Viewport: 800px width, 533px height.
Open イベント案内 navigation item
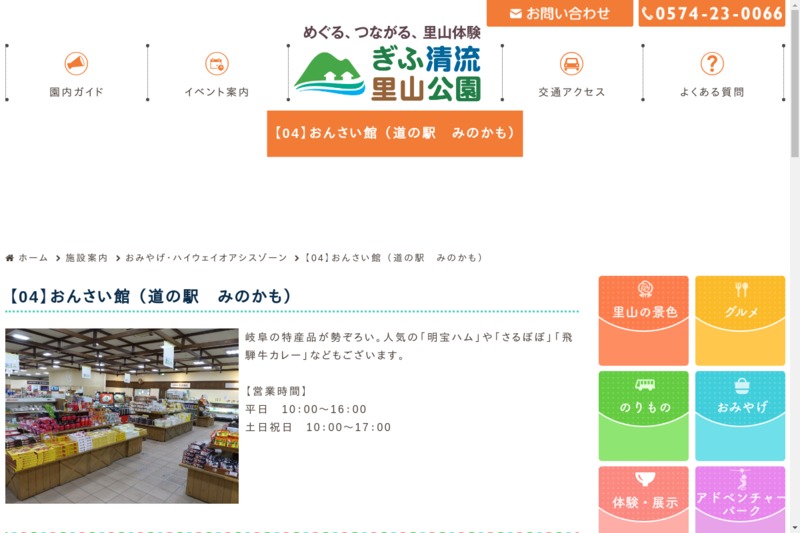tap(216, 75)
